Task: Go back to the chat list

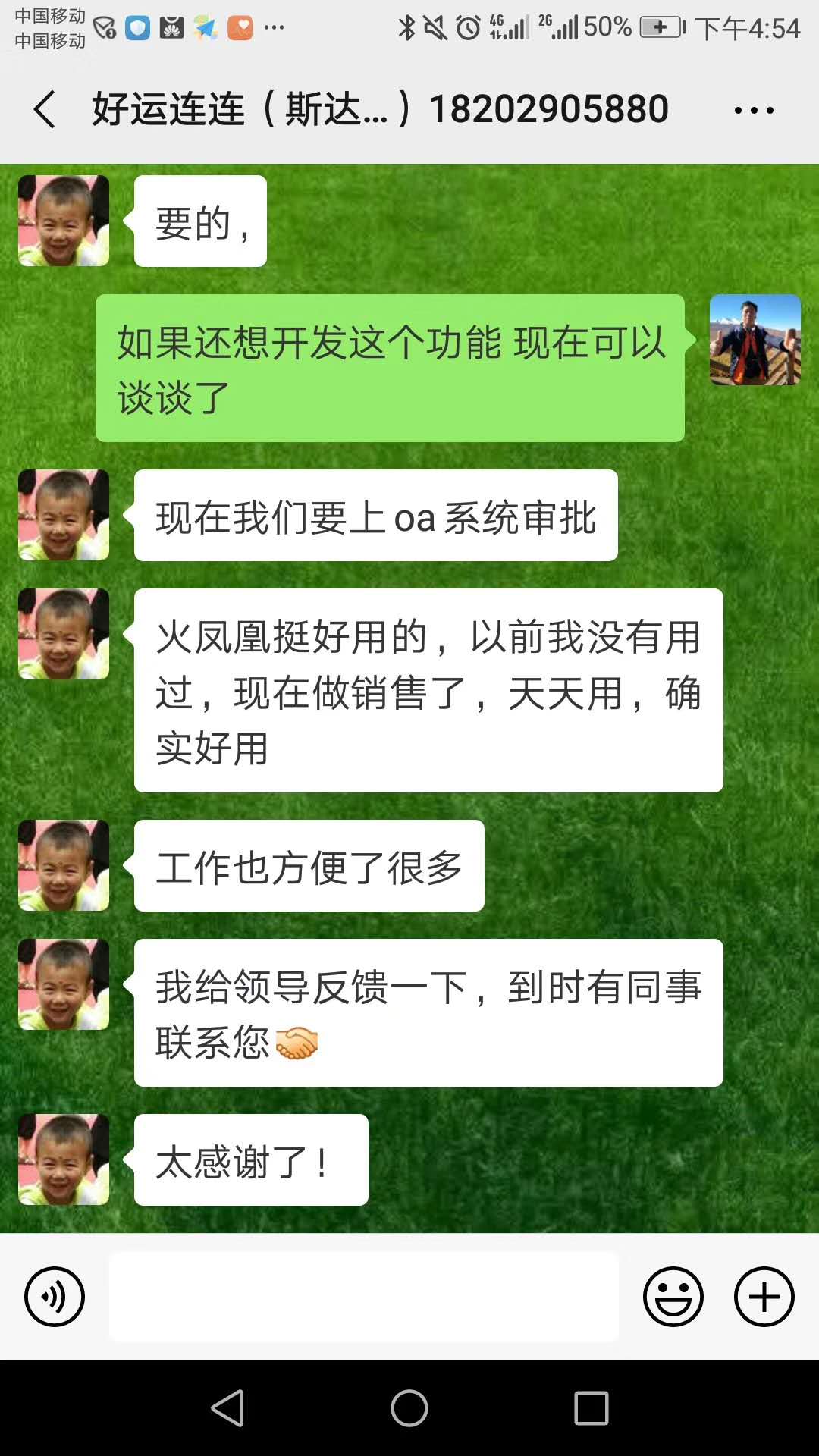Action: click(x=45, y=109)
